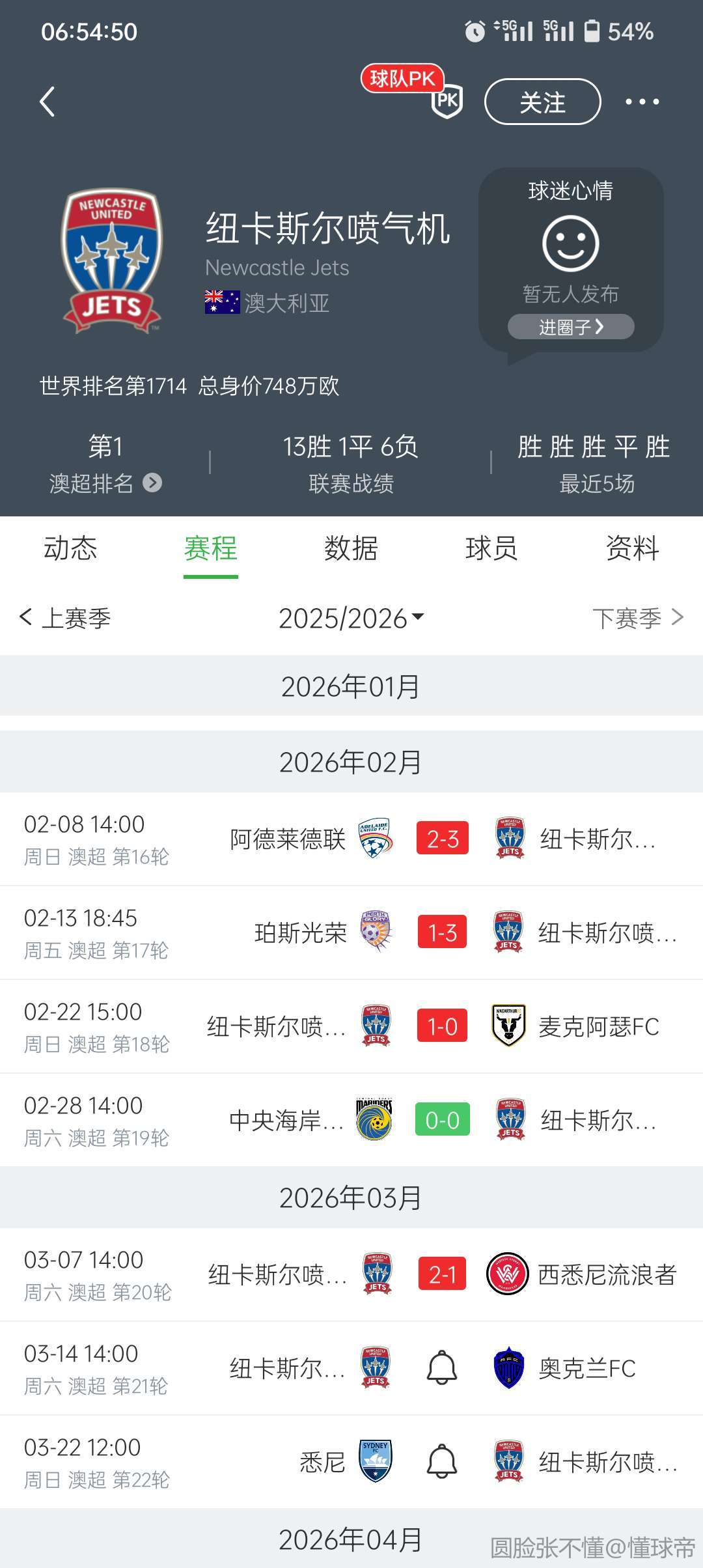This screenshot has width=703, height=1568.
Task: Expand the 2025/2026 season dropdown
Action: pos(351,618)
